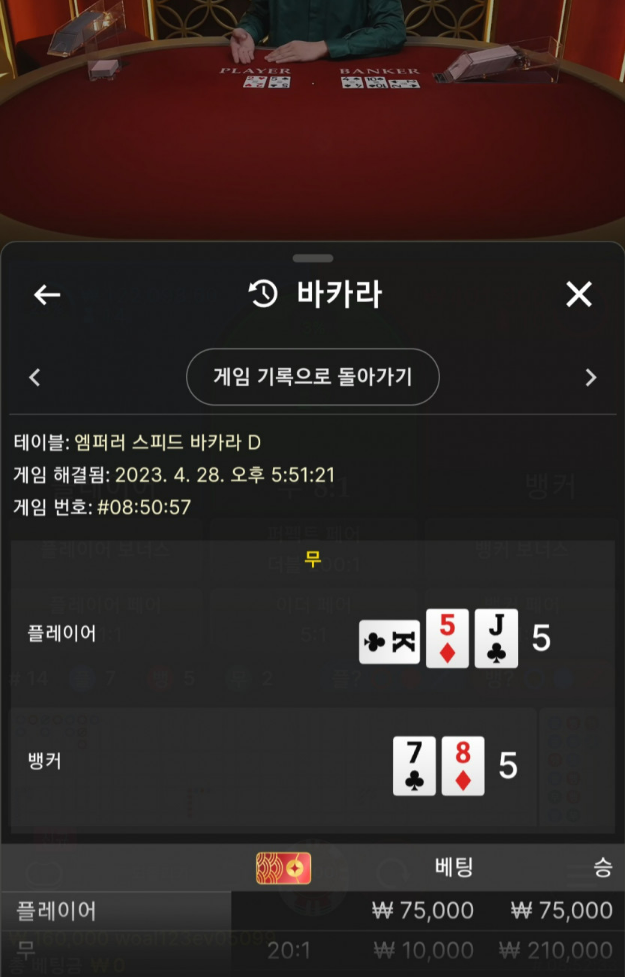This screenshot has height=977, width=625.
Task: Close the baccarat history panel
Action: (579, 294)
